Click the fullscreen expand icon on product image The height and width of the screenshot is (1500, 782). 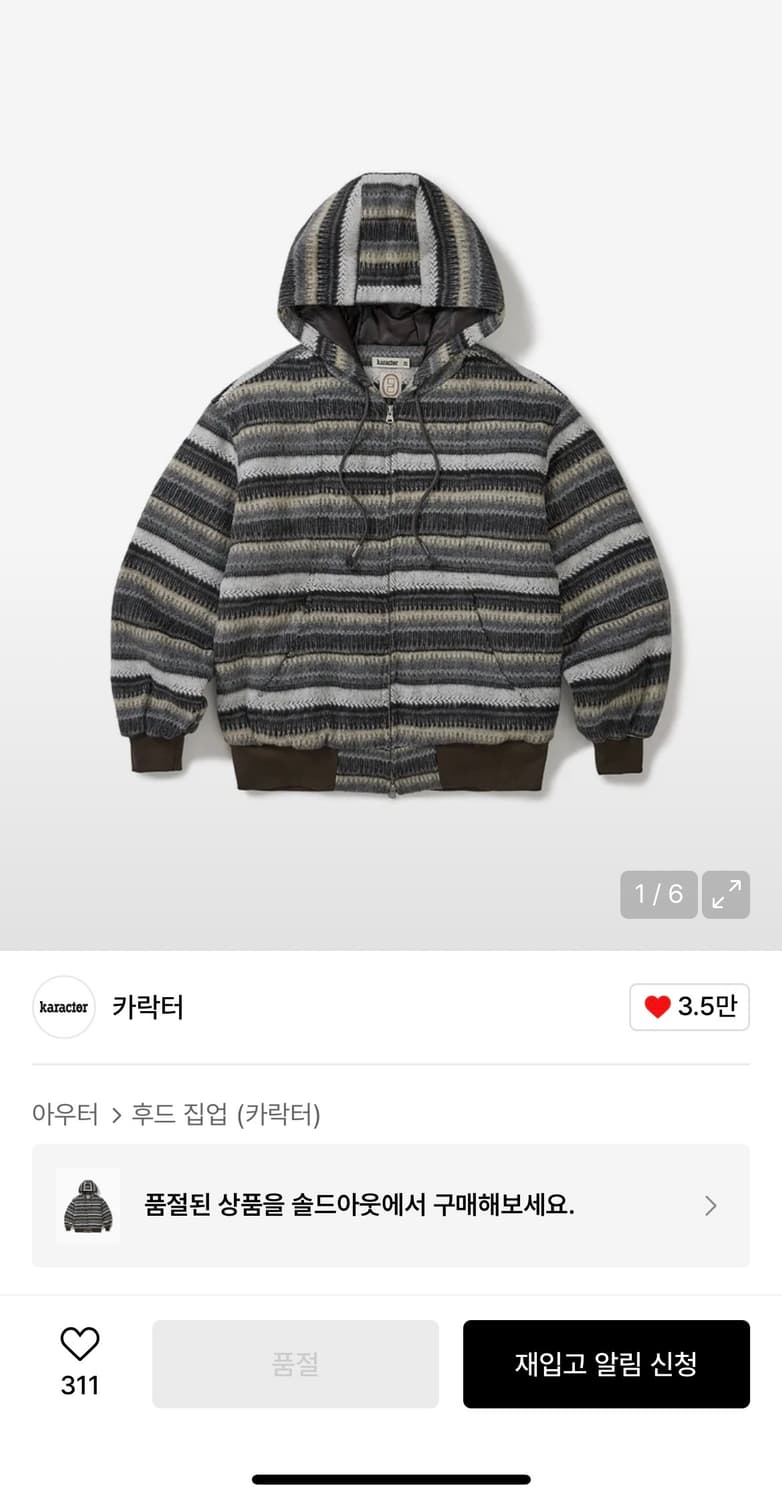(724, 894)
